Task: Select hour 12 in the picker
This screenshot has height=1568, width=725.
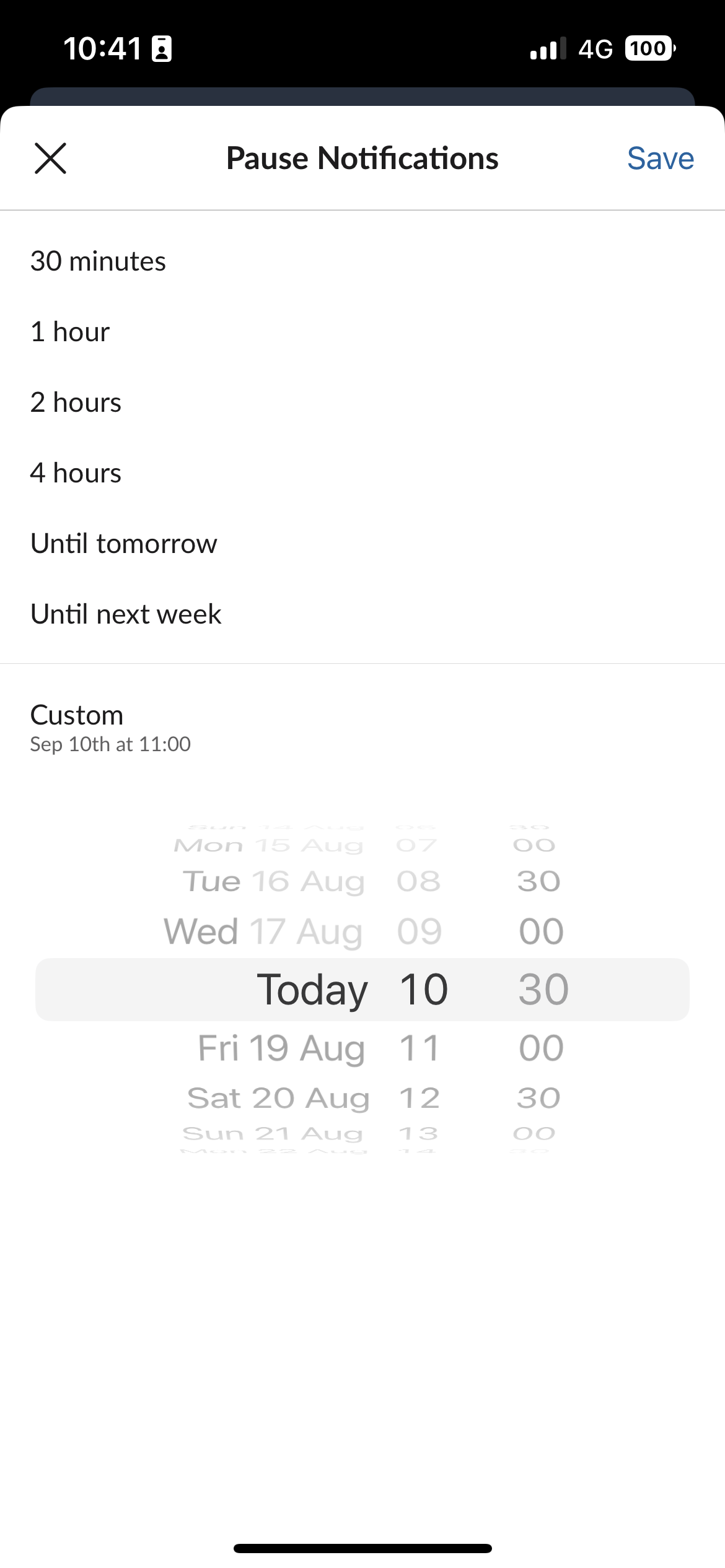Action: pos(420,1098)
